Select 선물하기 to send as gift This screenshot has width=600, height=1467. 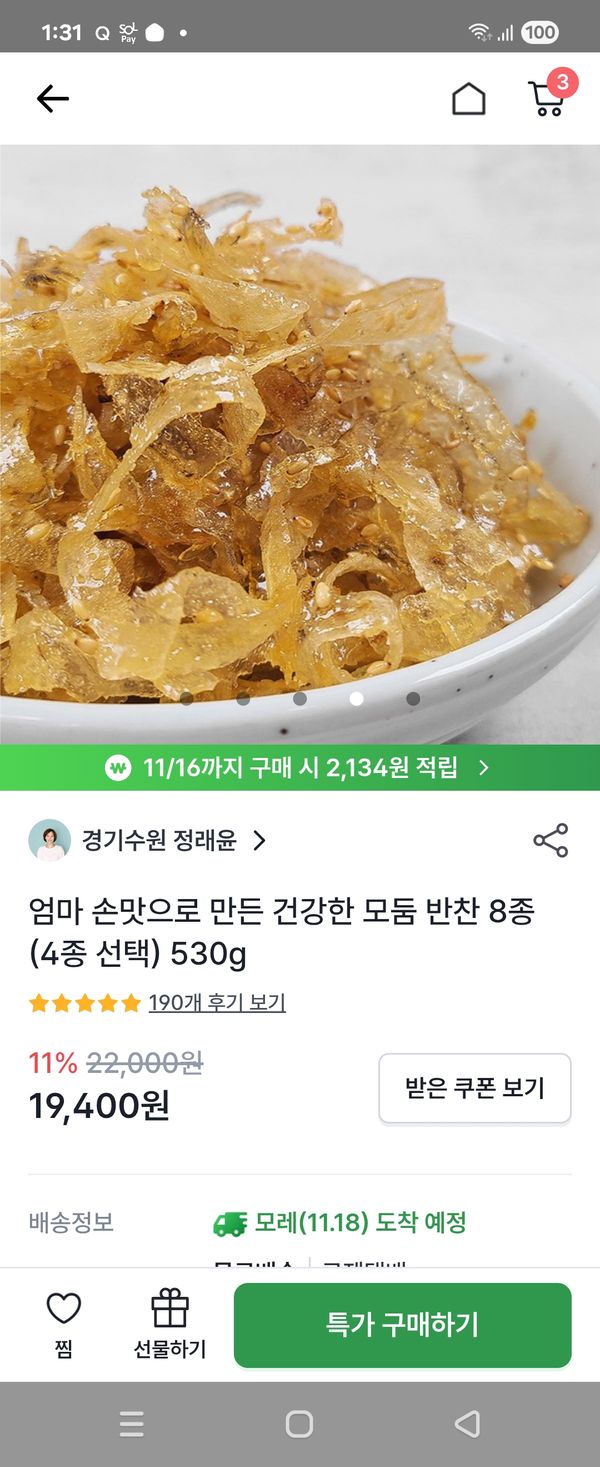click(x=170, y=1325)
